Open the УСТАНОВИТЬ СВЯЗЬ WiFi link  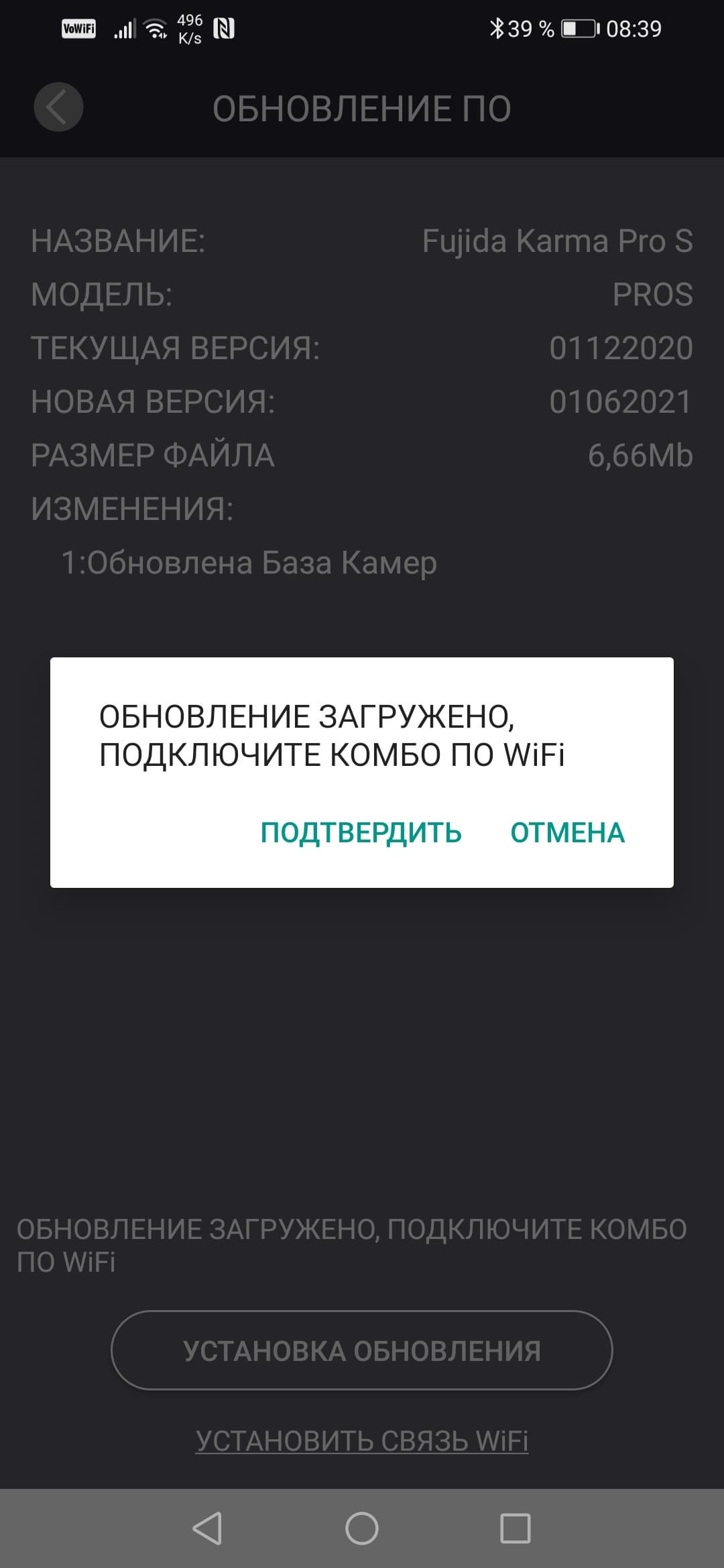(x=361, y=1440)
